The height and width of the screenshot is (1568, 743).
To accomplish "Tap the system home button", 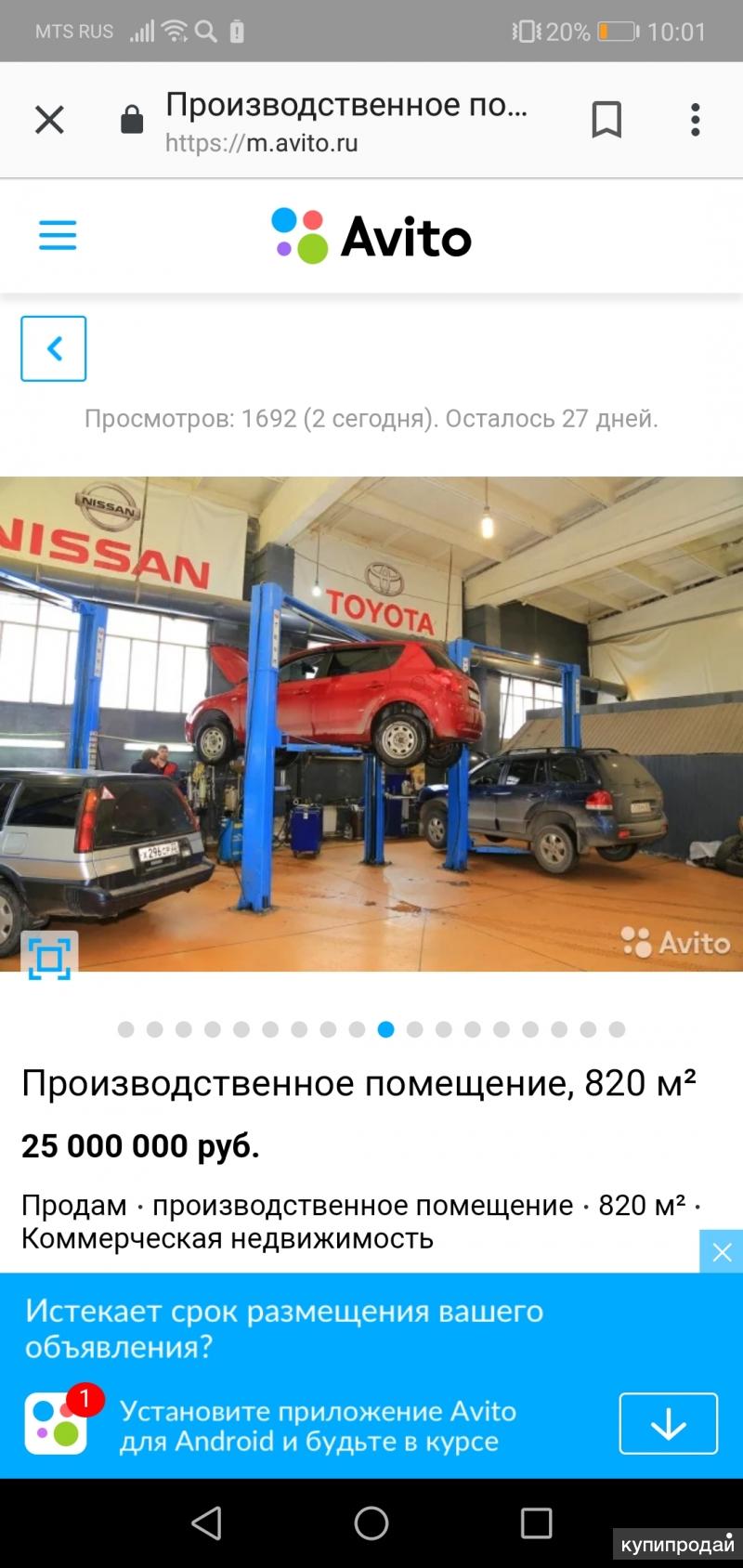I will coord(371,1522).
